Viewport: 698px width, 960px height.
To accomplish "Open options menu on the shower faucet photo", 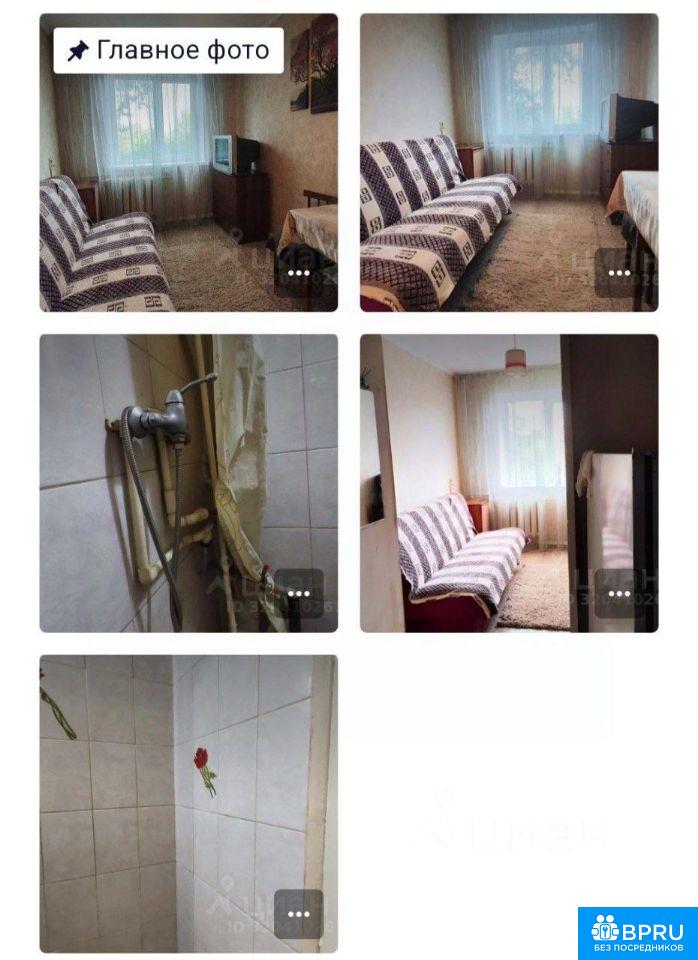I will (x=298, y=594).
